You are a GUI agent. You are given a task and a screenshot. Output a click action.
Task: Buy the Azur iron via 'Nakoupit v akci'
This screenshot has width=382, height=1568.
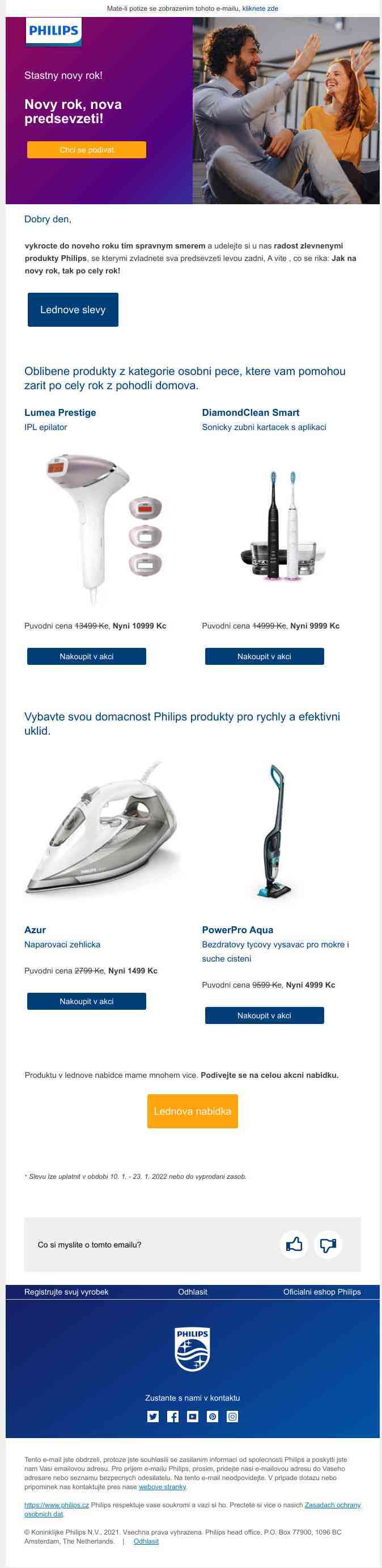click(86, 1001)
